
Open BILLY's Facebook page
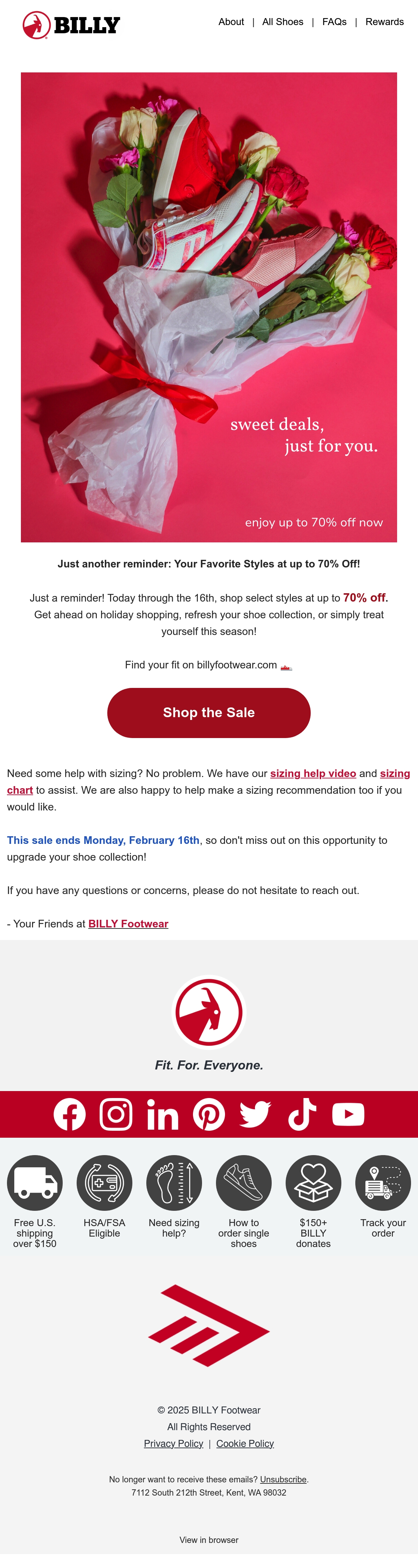tap(69, 1114)
